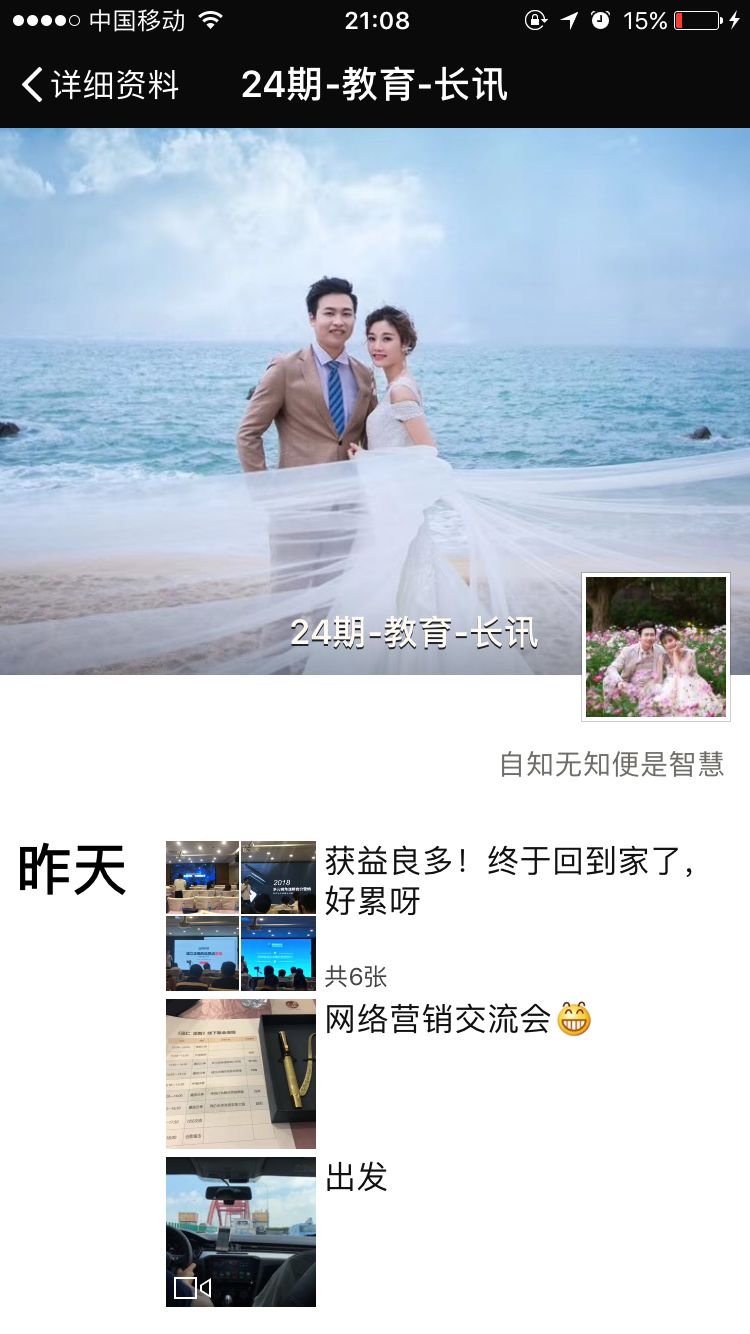Go back to 详细资料
The height and width of the screenshot is (1334, 750).
[x=100, y=85]
